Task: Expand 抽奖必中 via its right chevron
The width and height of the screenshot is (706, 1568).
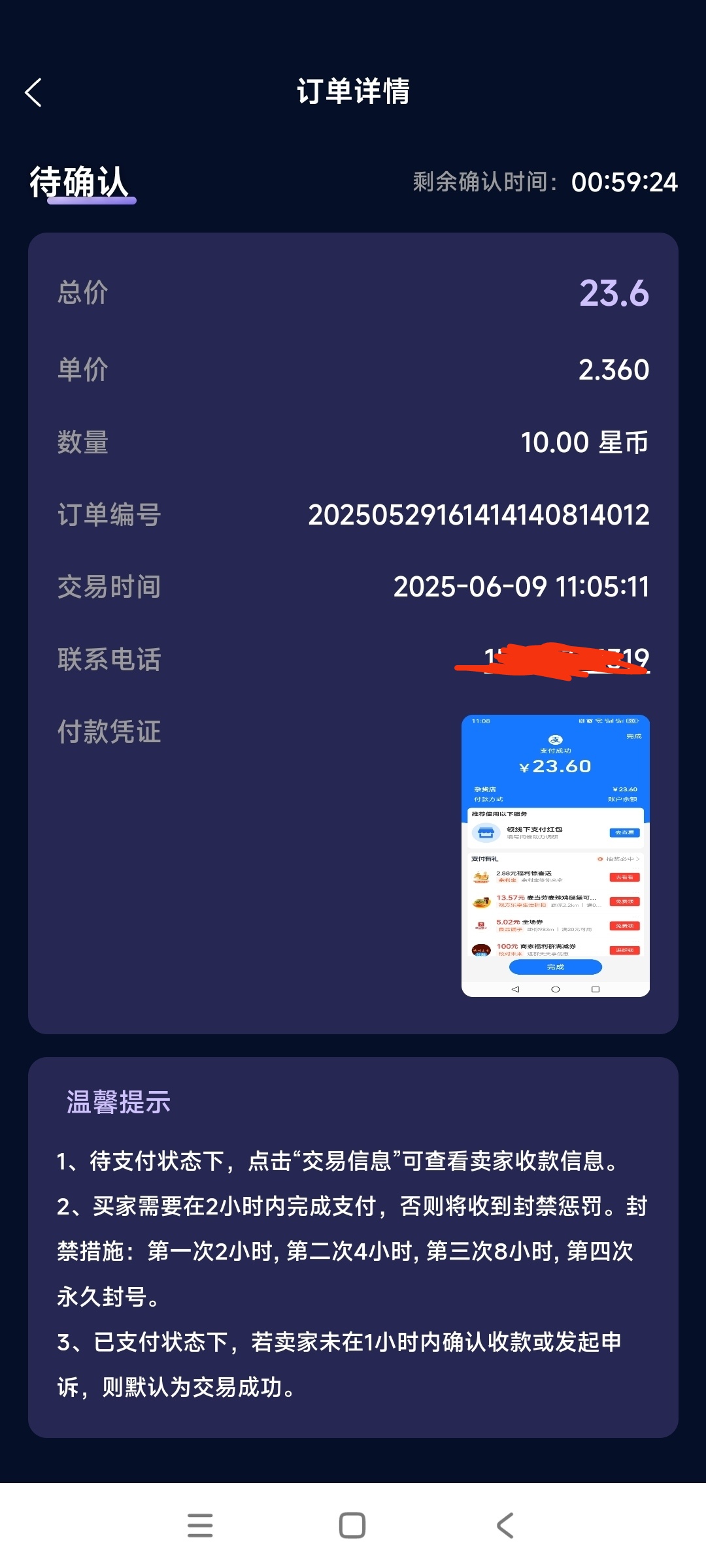Action: point(638,859)
